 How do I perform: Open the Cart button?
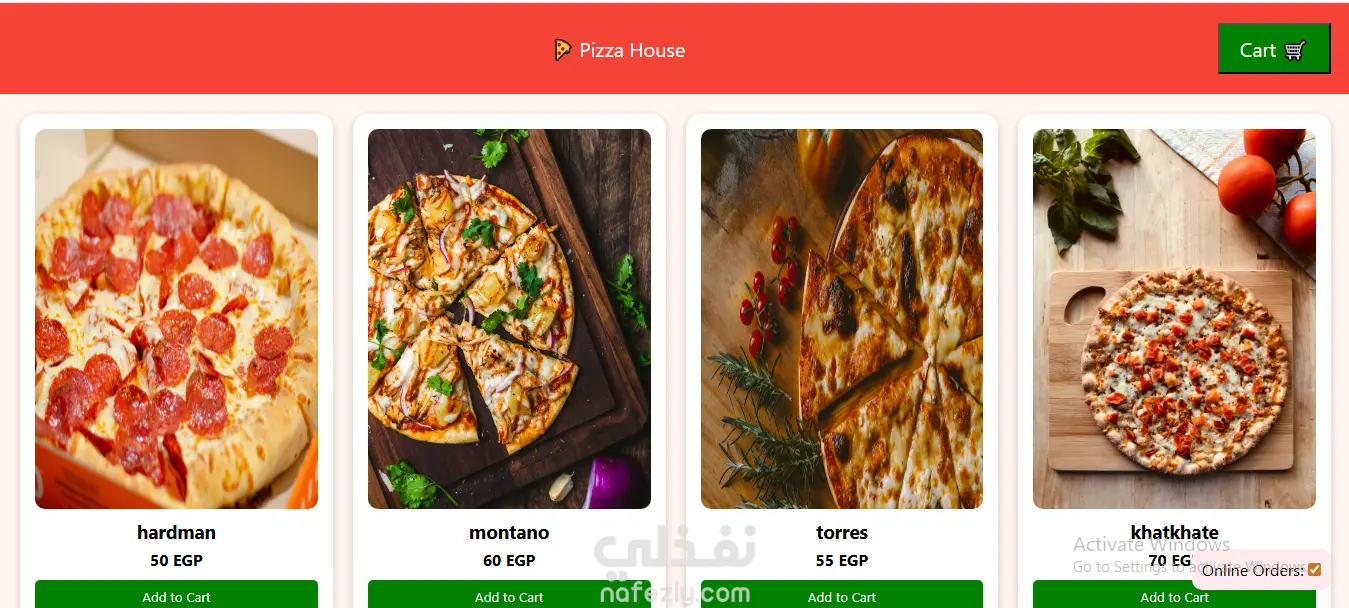[x=1273, y=49]
